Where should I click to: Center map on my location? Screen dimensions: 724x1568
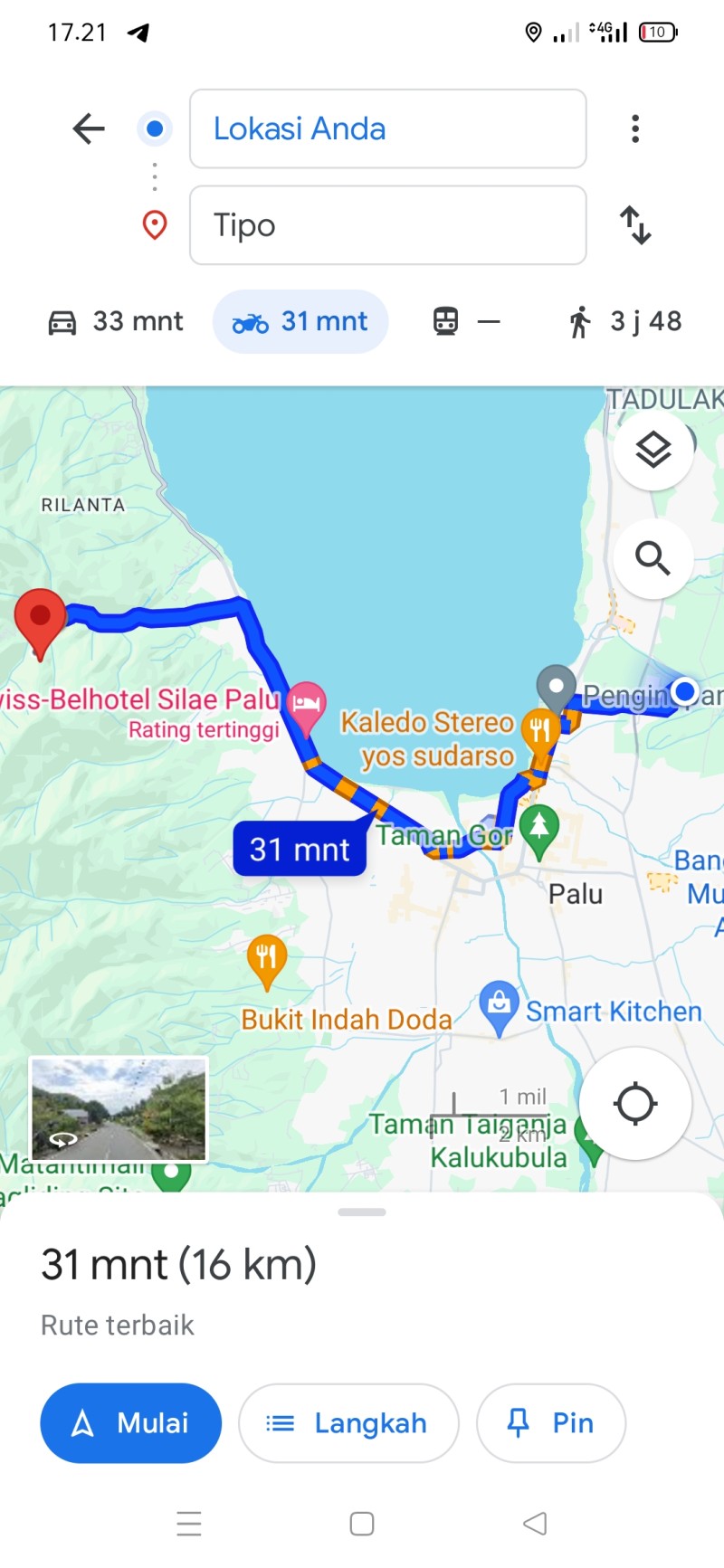click(x=635, y=1103)
